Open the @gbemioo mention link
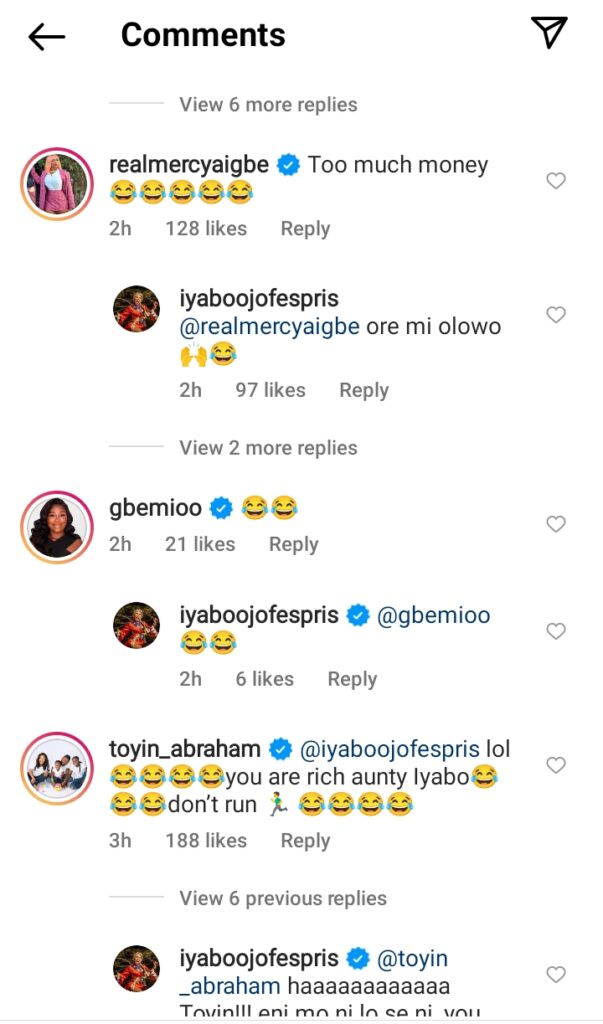Viewport: 603px width, 1024px height. tap(433, 617)
